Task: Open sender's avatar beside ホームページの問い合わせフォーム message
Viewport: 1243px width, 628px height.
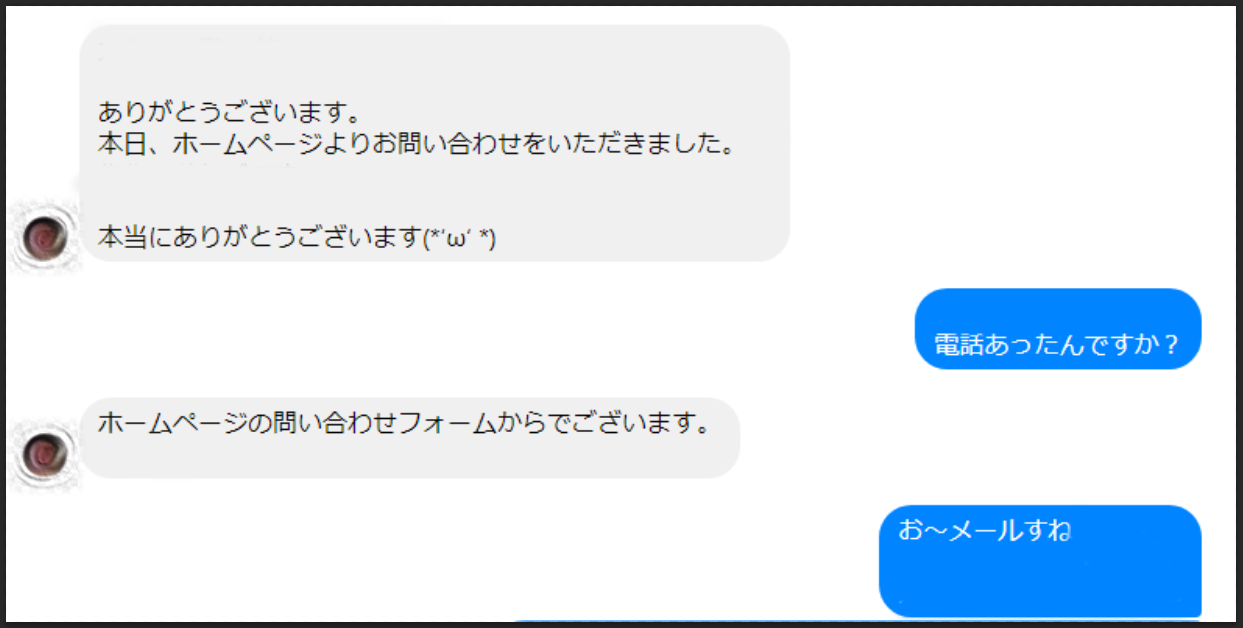Action: coord(45,455)
